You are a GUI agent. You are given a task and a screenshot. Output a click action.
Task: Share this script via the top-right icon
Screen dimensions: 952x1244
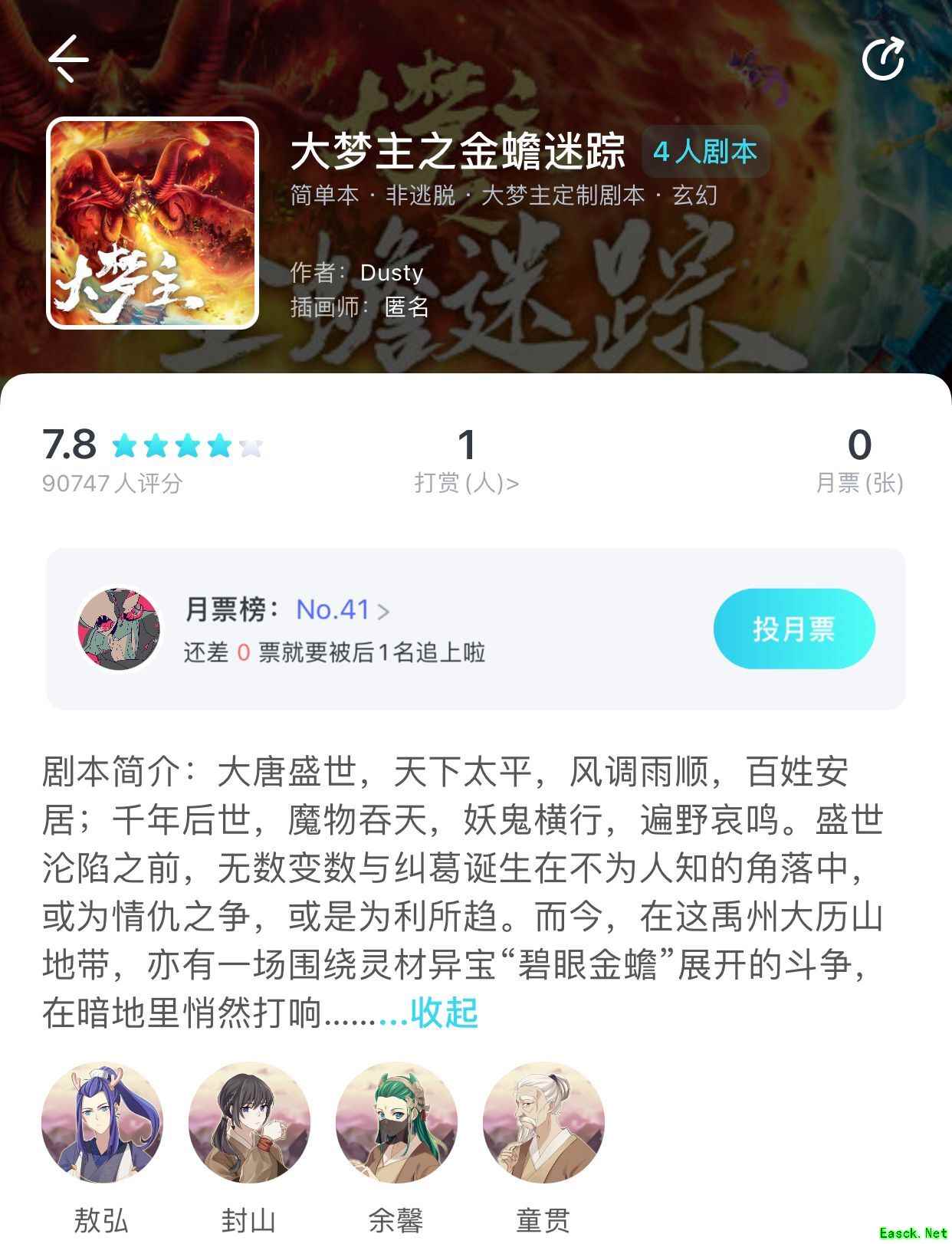883,58
